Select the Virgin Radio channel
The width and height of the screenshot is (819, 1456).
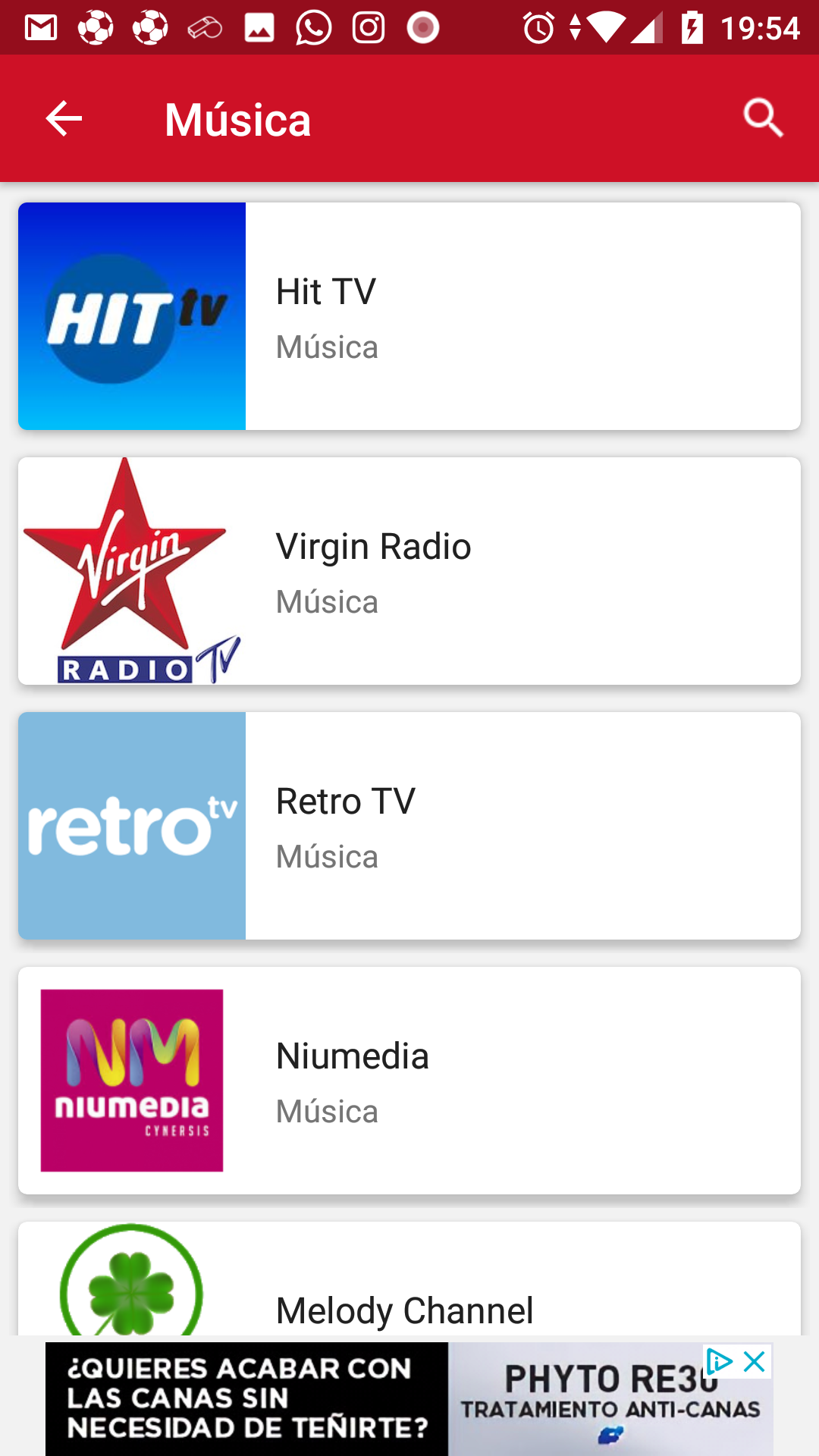[409, 571]
